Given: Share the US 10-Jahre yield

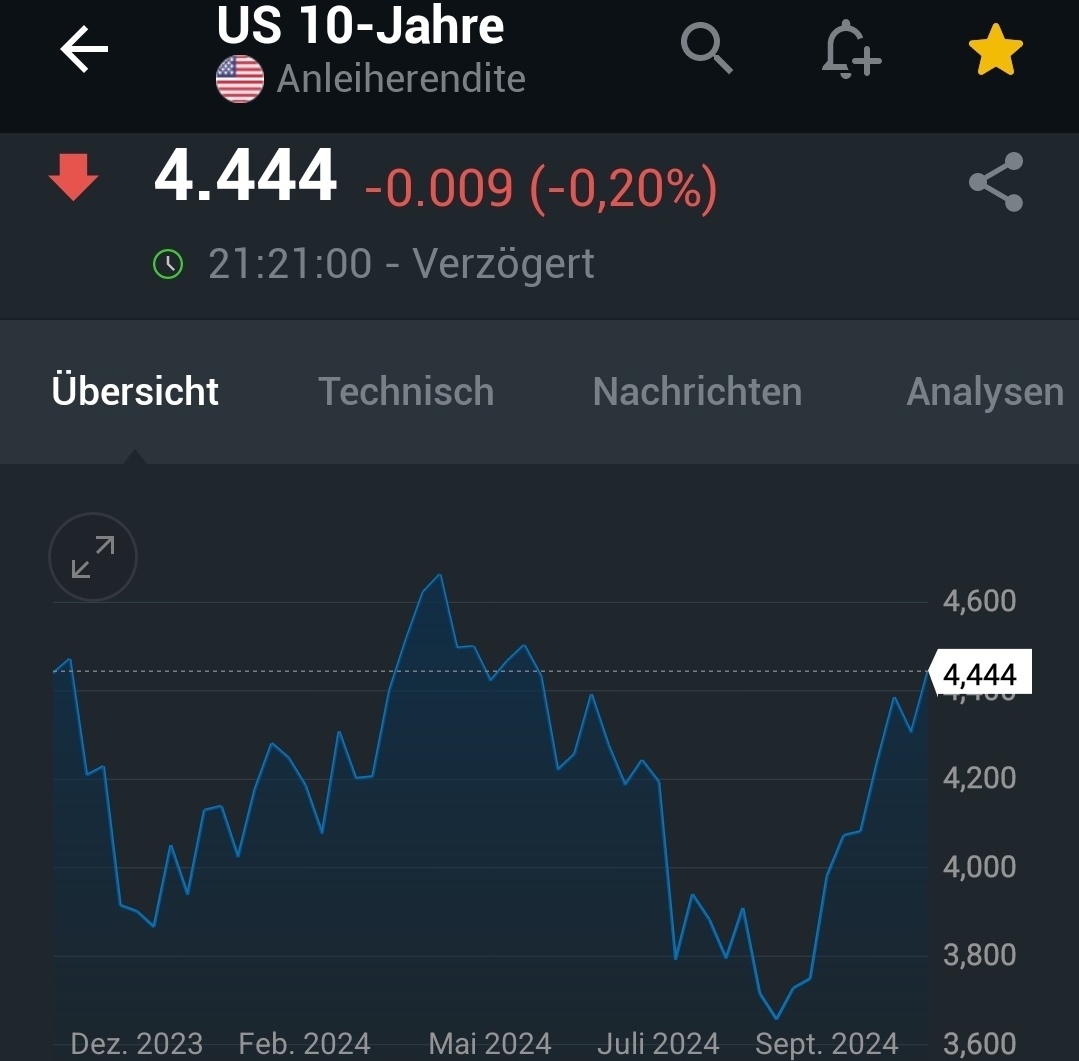Looking at the screenshot, I should (996, 182).
